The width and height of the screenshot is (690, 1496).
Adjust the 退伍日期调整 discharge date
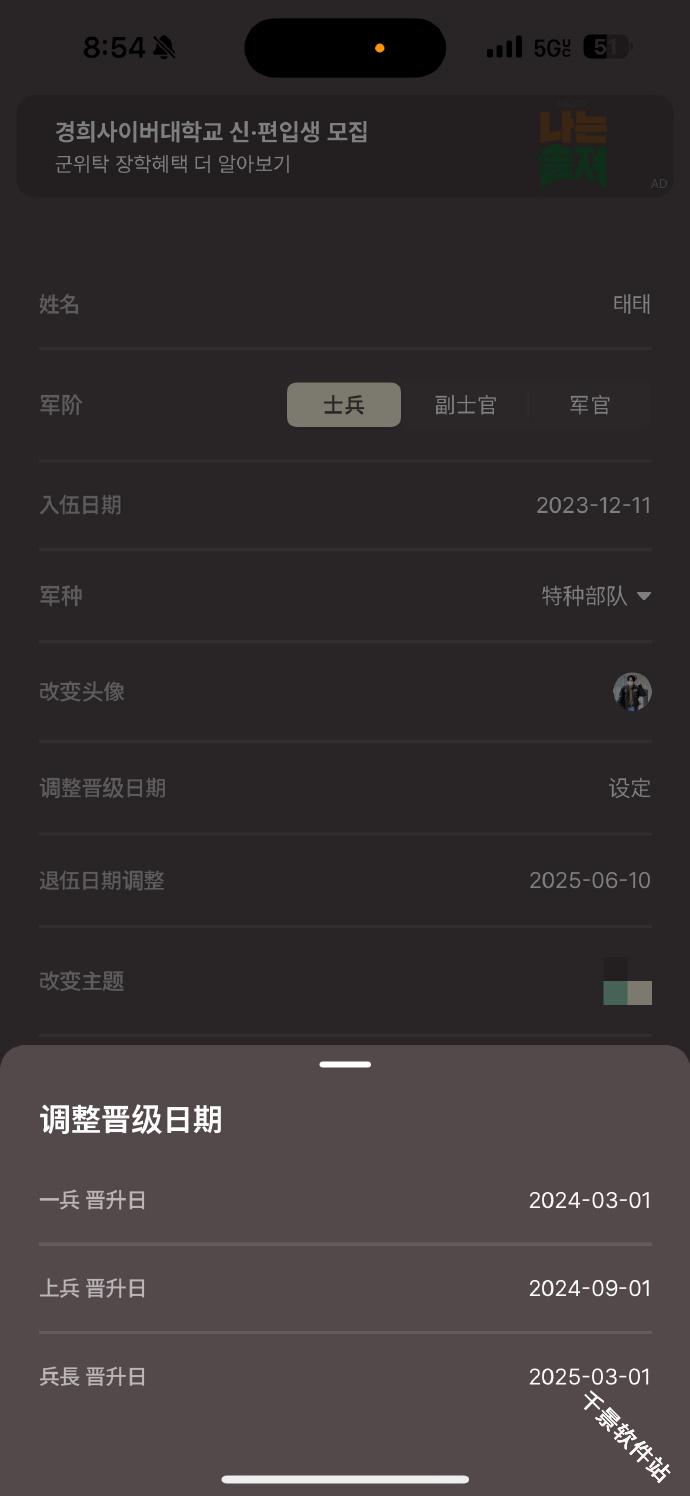(345, 880)
